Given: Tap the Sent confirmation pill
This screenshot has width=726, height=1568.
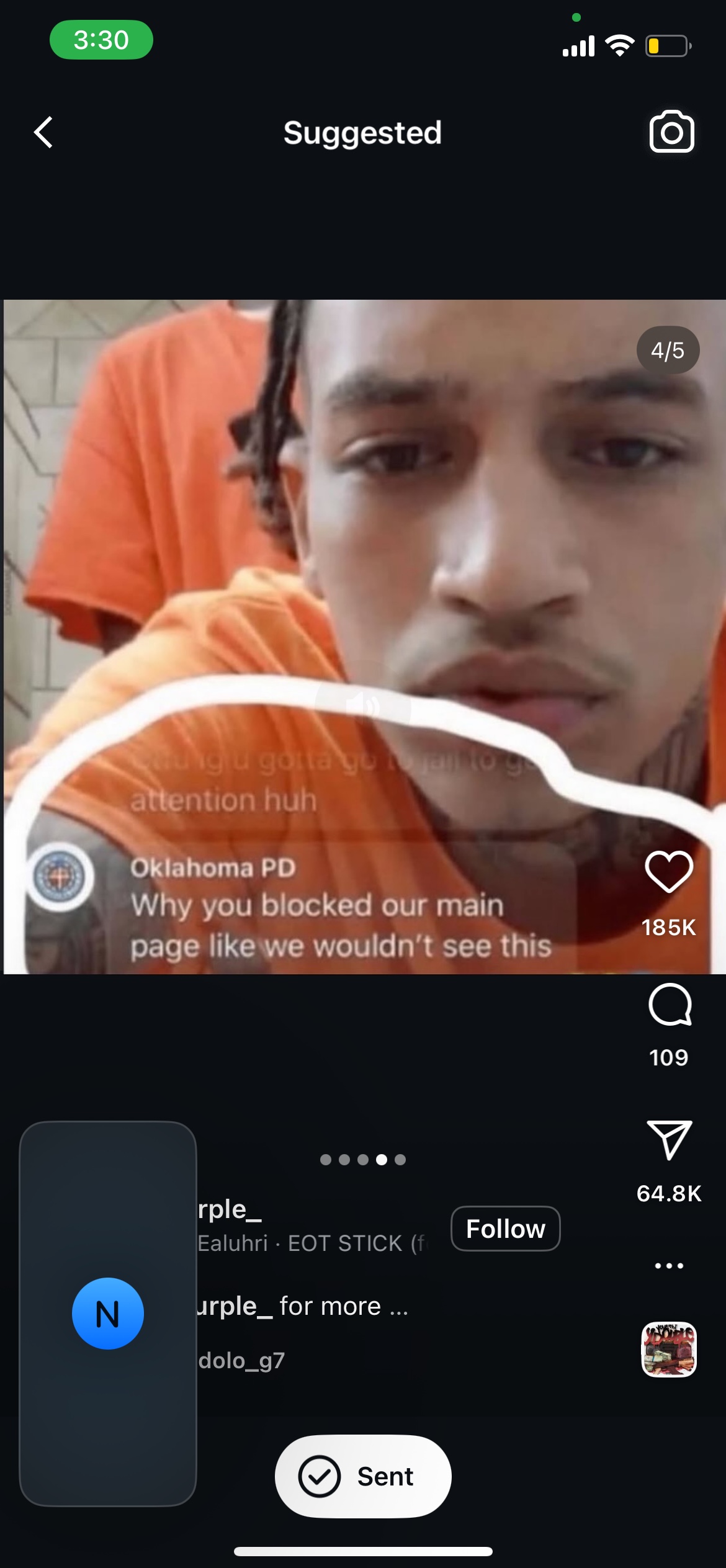Looking at the screenshot, I should pos(363,1476).
